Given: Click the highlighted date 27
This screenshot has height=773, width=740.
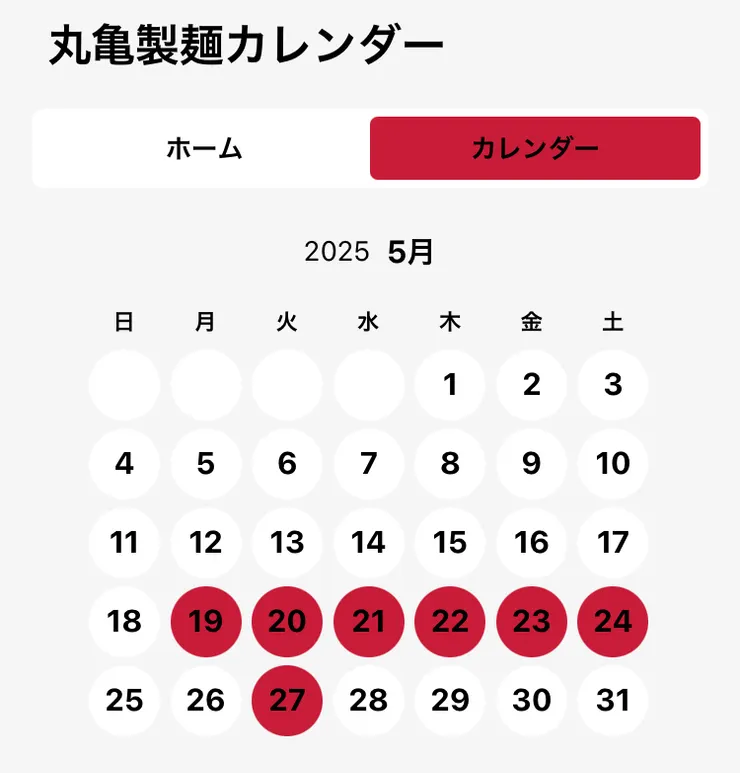Looking at the screenshot, I should point(287,700).
